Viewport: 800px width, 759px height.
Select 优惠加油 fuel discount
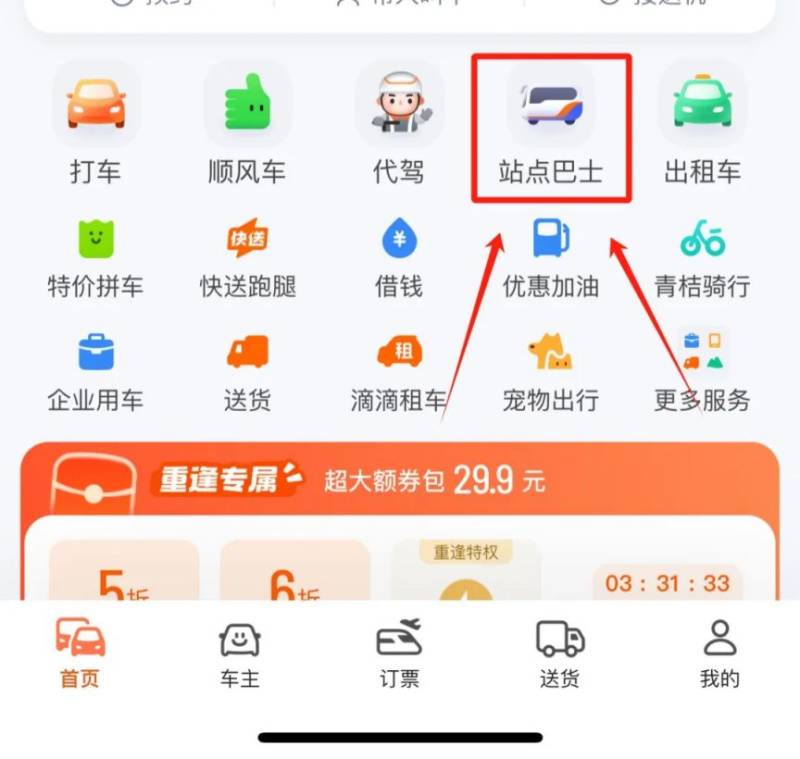pyautogui.click(x=551, y=258)
